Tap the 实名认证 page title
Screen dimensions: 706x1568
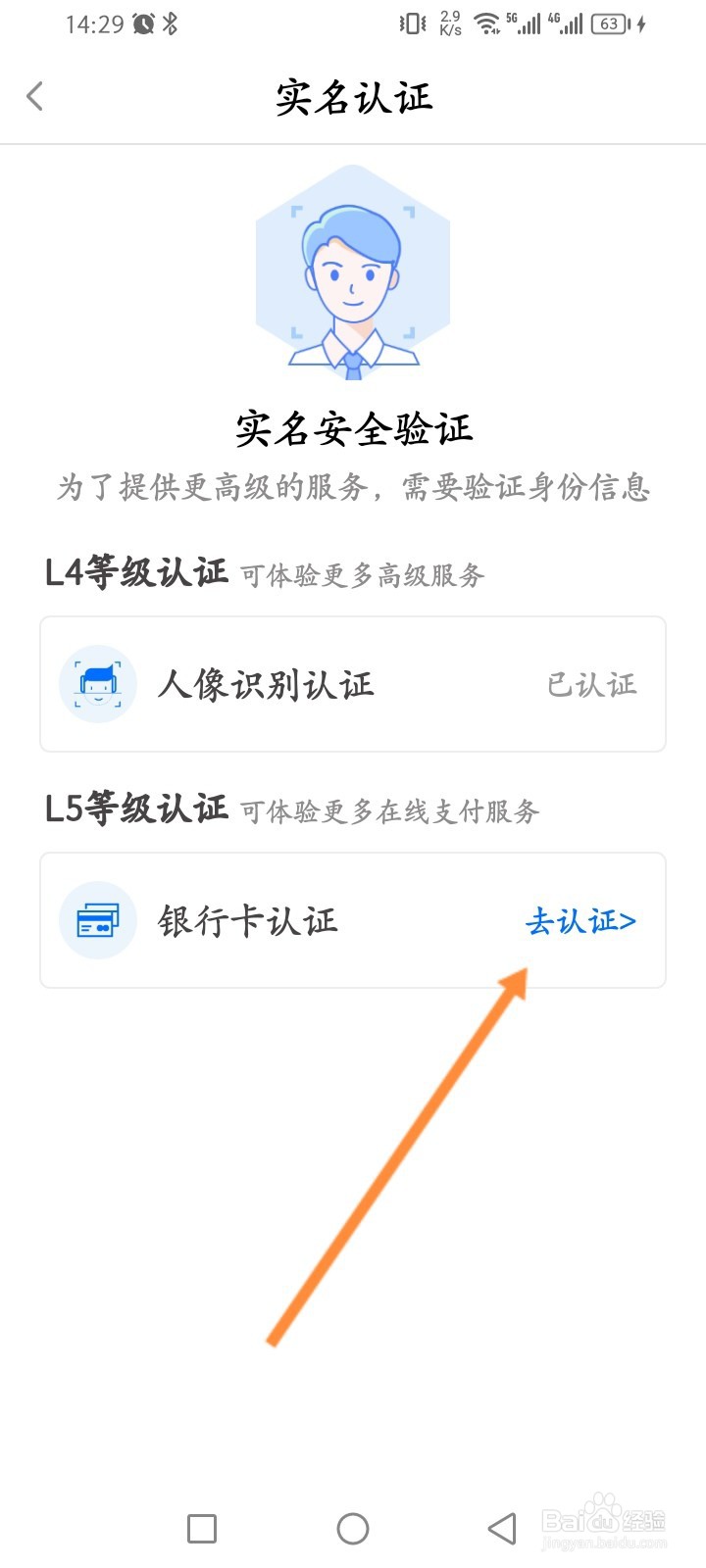coord(353,96)
